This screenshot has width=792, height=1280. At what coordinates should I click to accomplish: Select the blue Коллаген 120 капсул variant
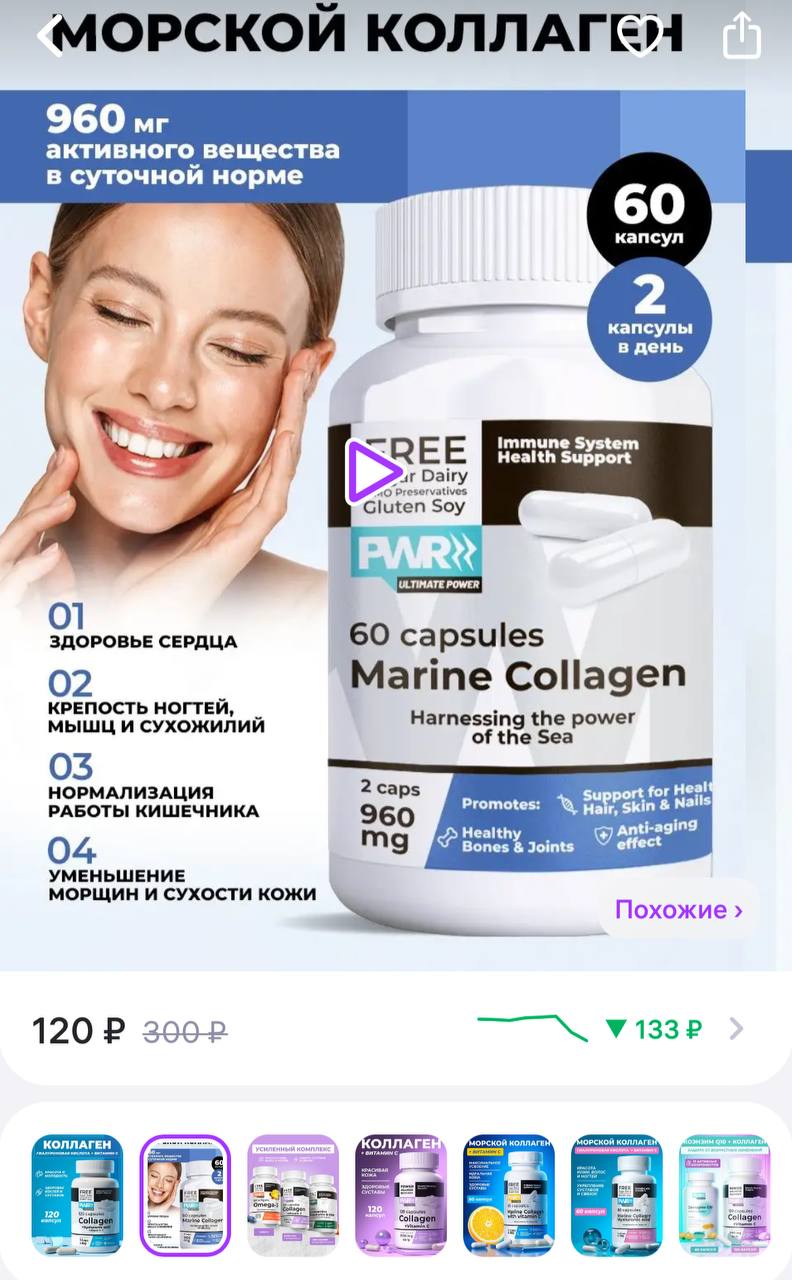coord(78,1194)
